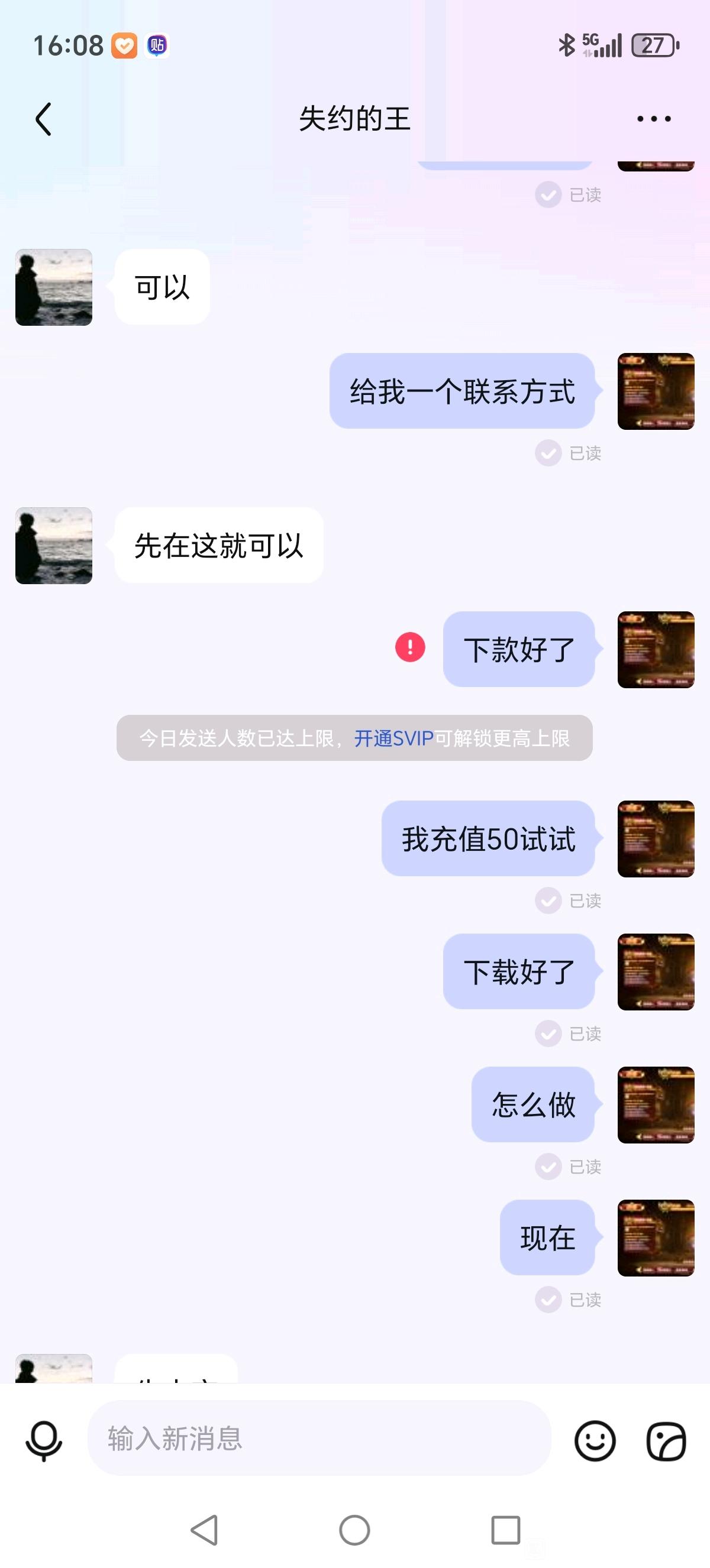
Task: Open my avatar beside 给我一个联系方式
Action: pyautogui.click(x=656, y=391)
